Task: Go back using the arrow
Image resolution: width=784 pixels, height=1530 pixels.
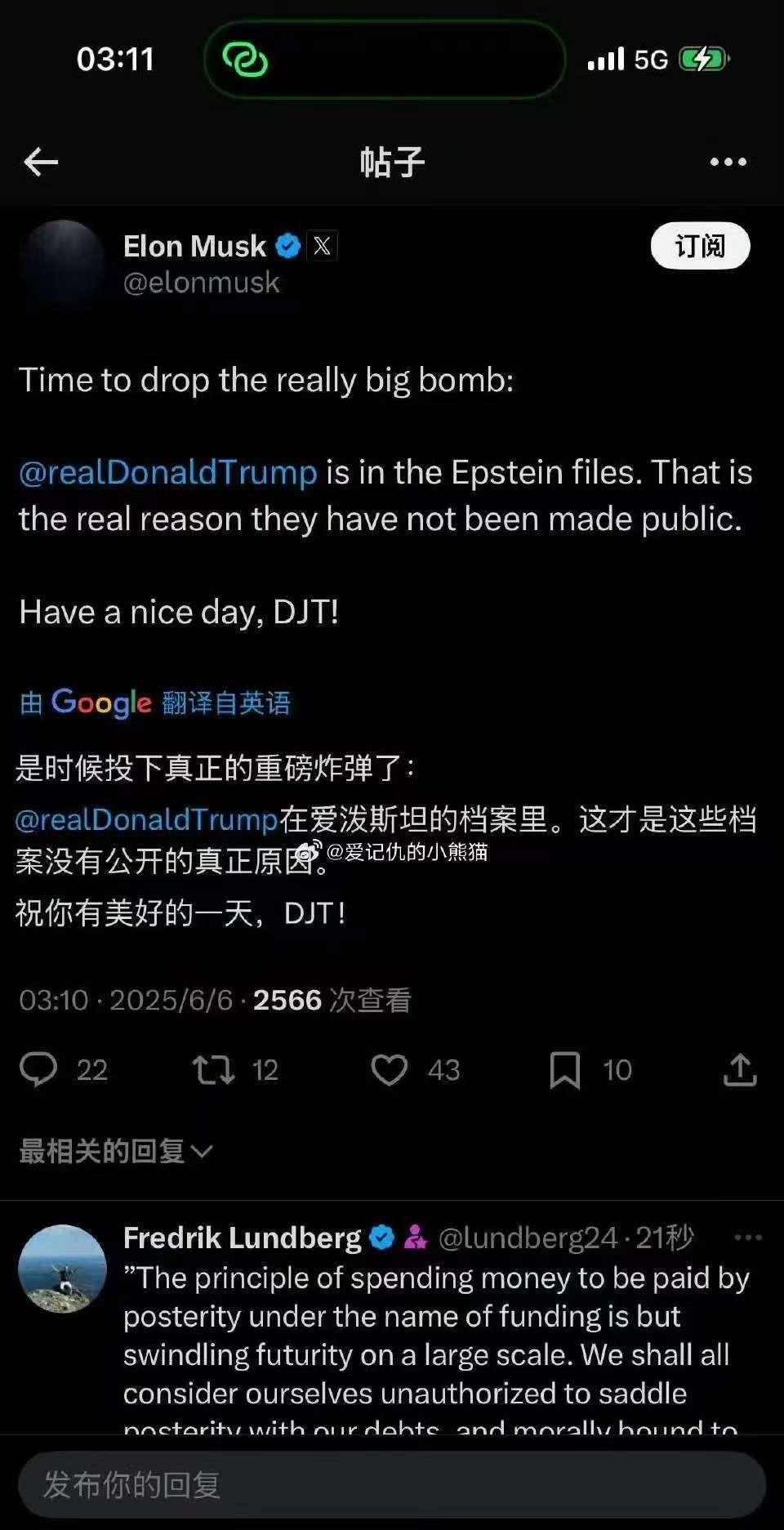Action: [41, 163]
